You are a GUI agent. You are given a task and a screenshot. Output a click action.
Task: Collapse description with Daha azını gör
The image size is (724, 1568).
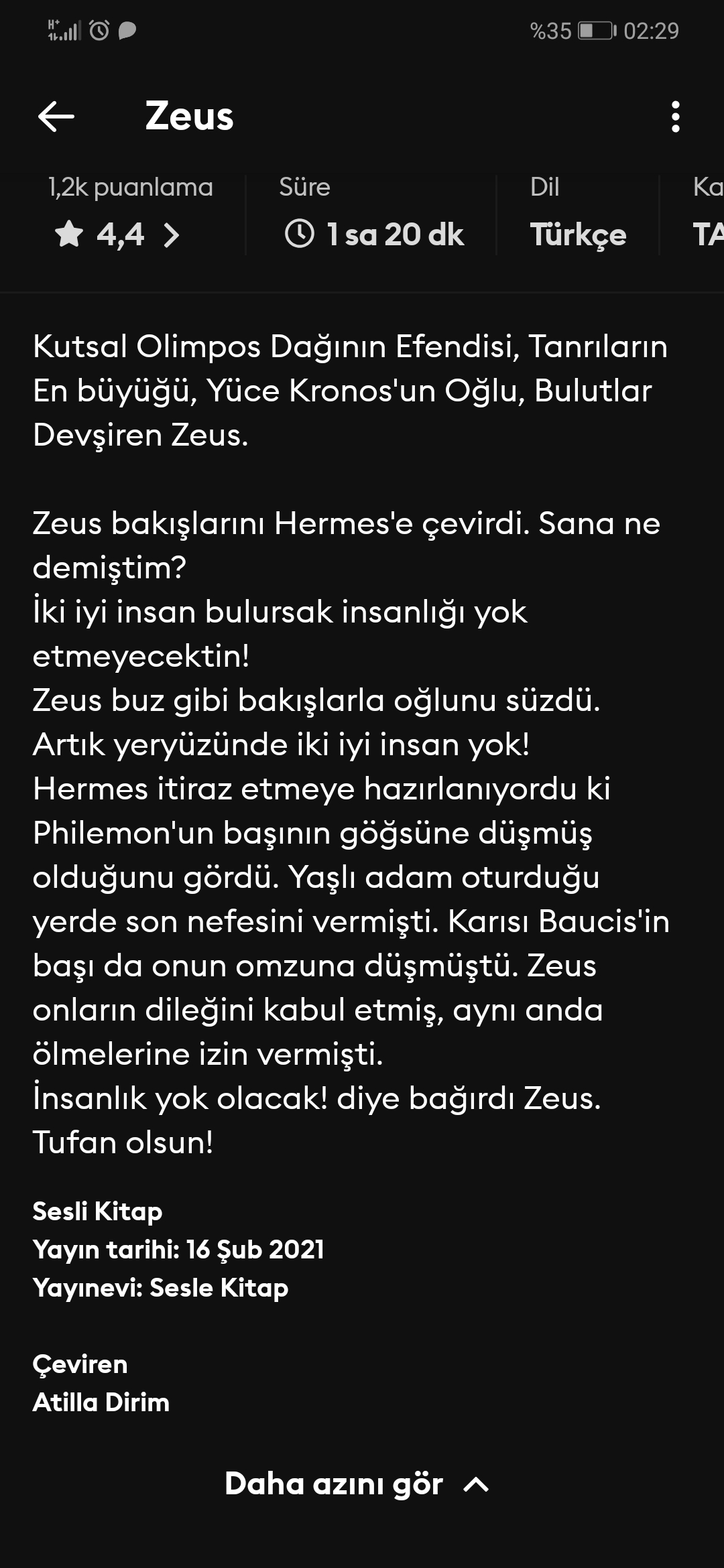pyautogui.click(x=357, y=1484)
